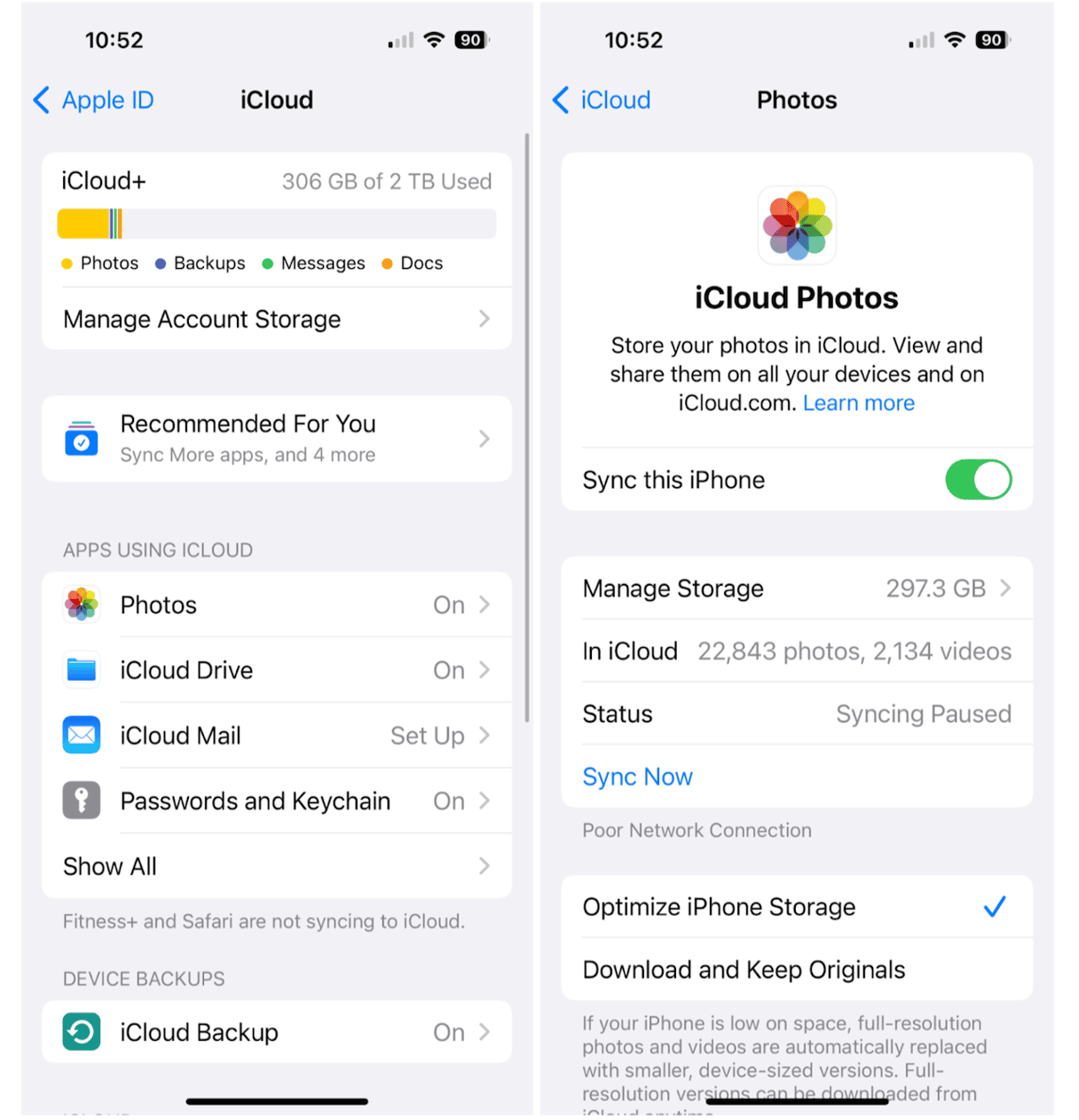Open iCloud Drive settings
Viewport: 1079px width, 1120px height.
(276, 671)
